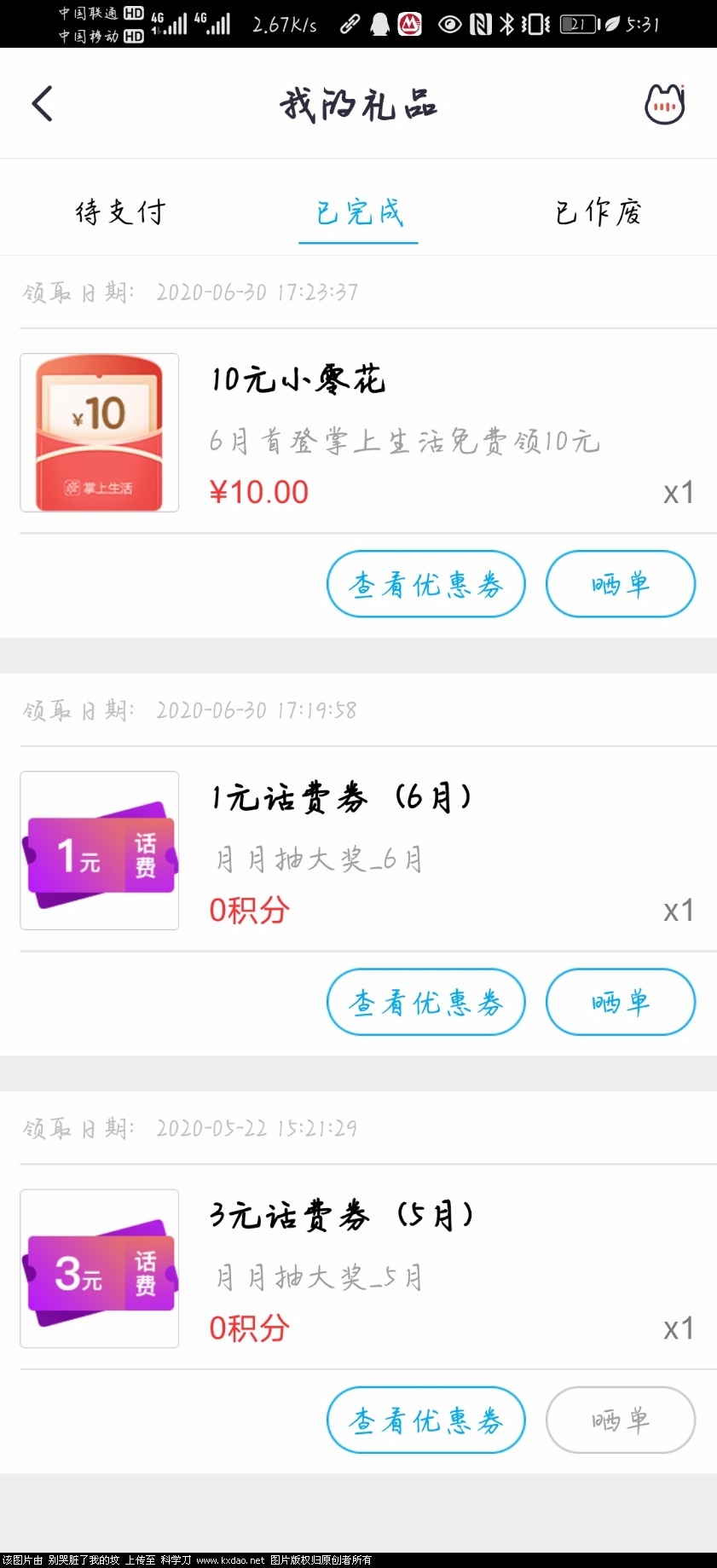Tap 查看优惠券 for 3元话费券（5月）
This screenshot has height=1568, width=717.
[425, 1420]
